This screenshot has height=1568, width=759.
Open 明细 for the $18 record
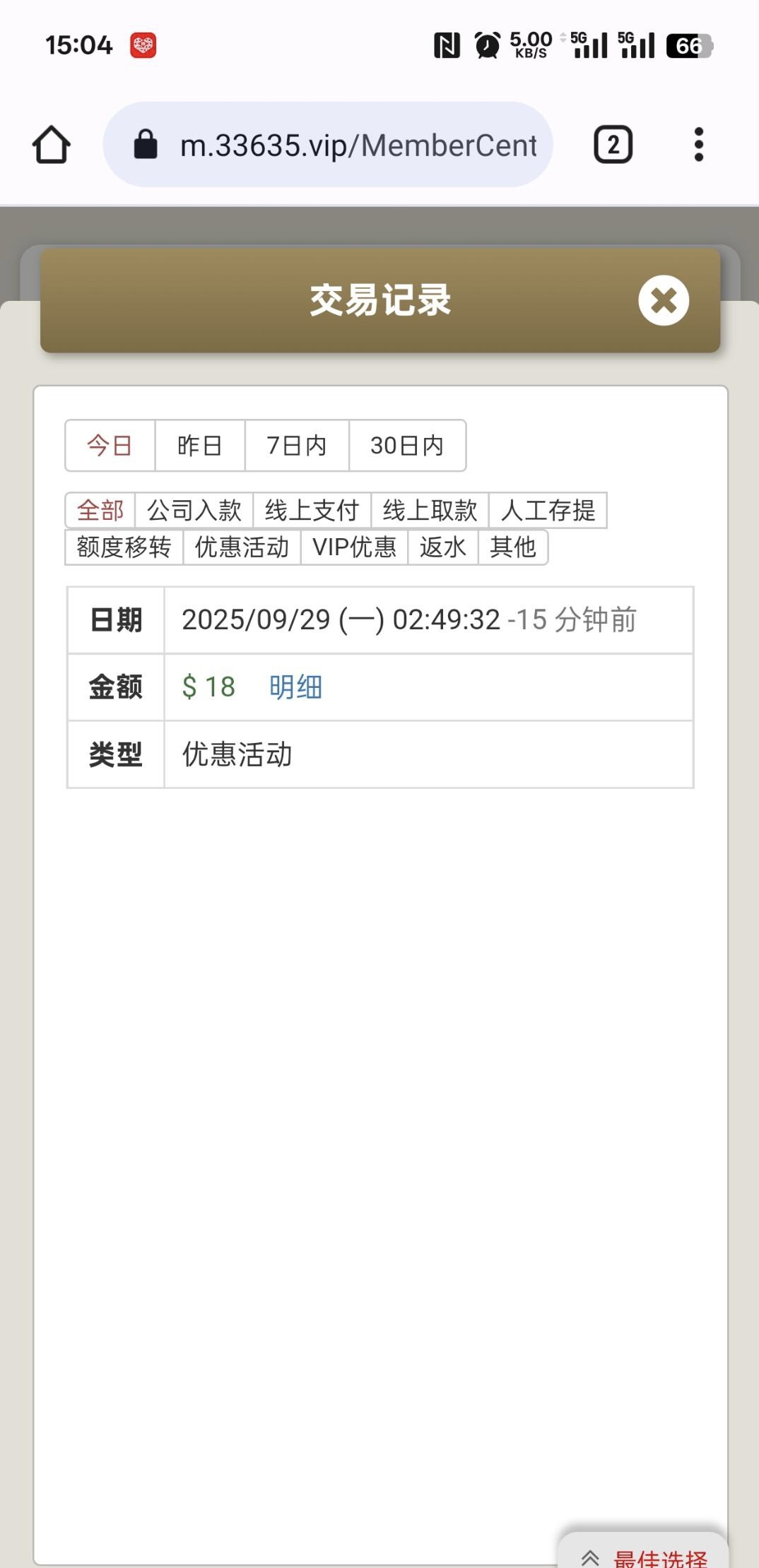tap(295, 687)
